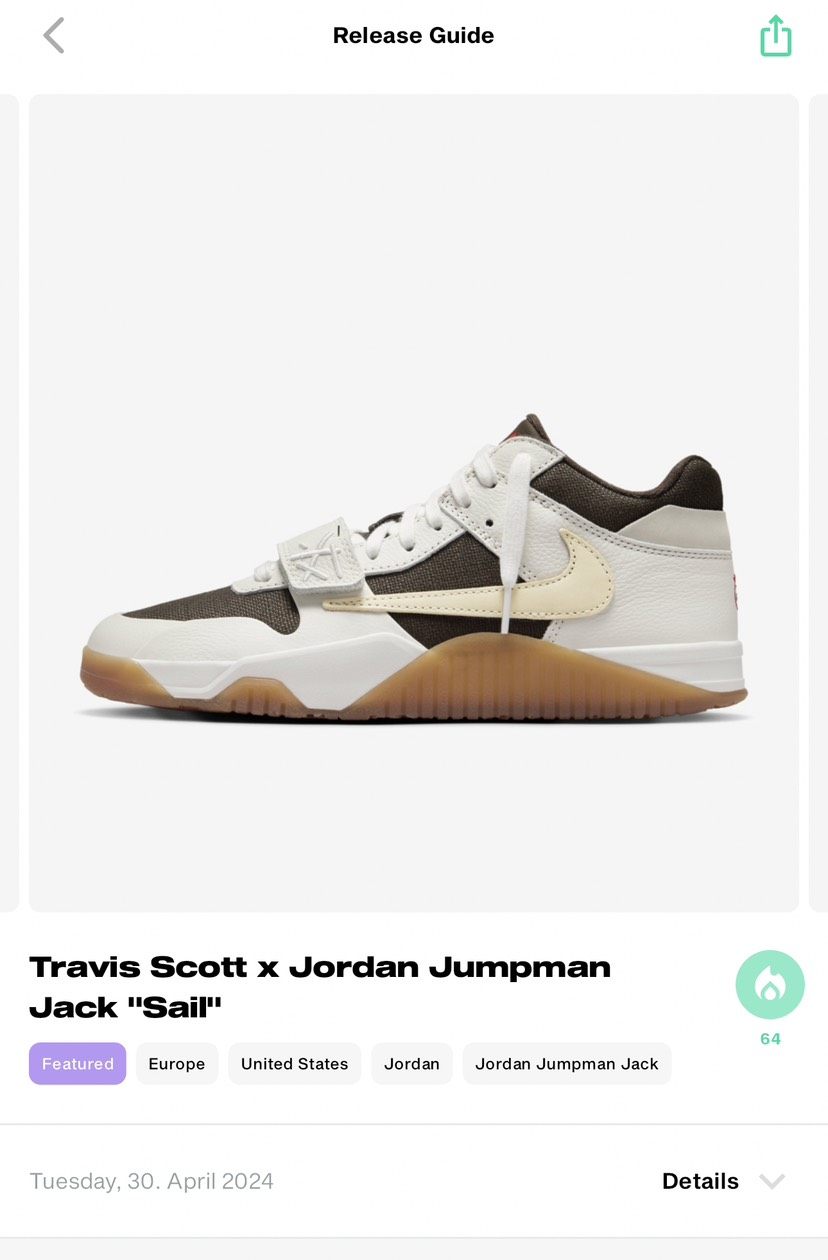
Task: Select the Featured tag chip
Action: coord(78,1064)
